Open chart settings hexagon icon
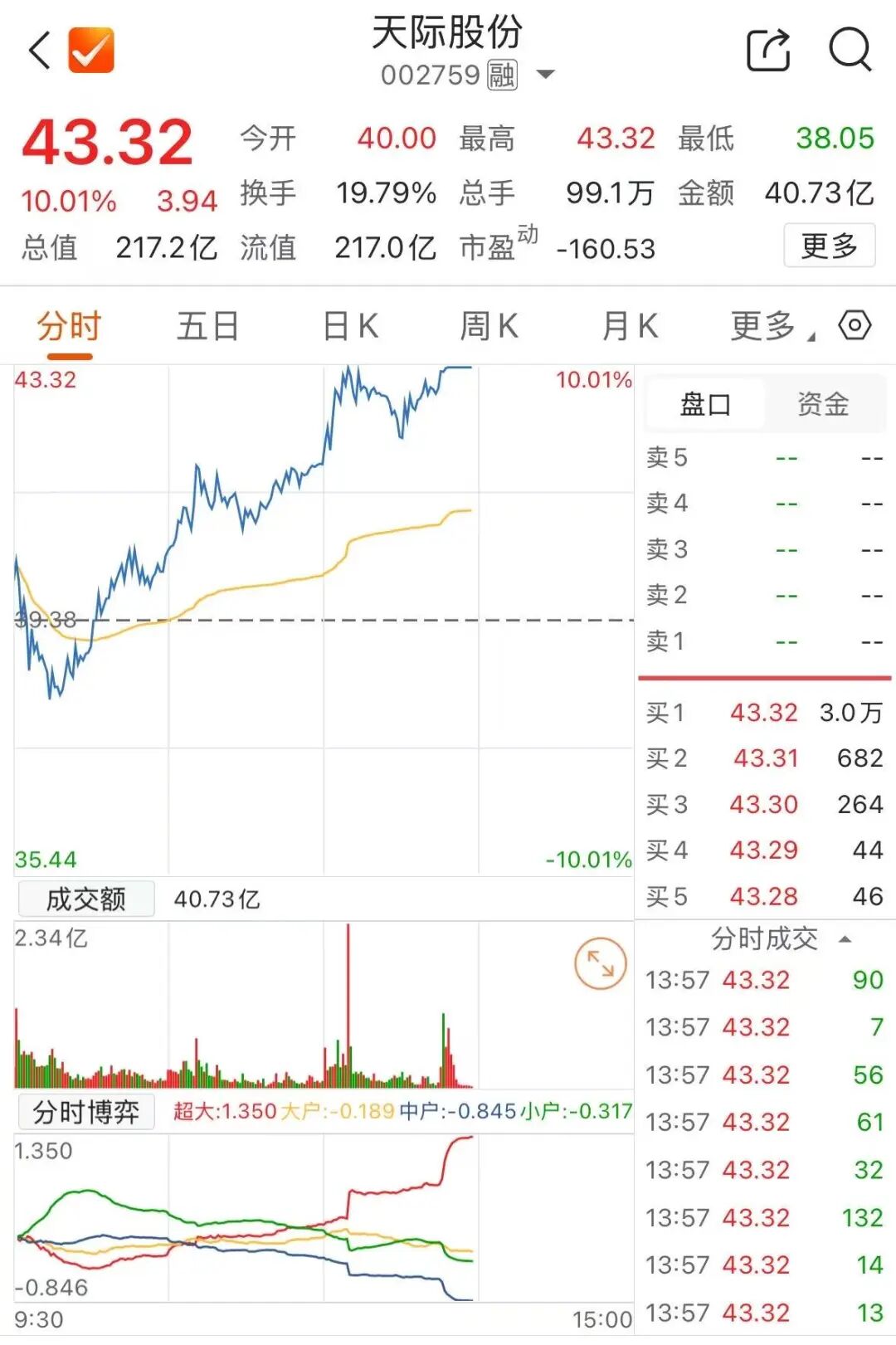The image size is (896, 1345). point(855,325)
